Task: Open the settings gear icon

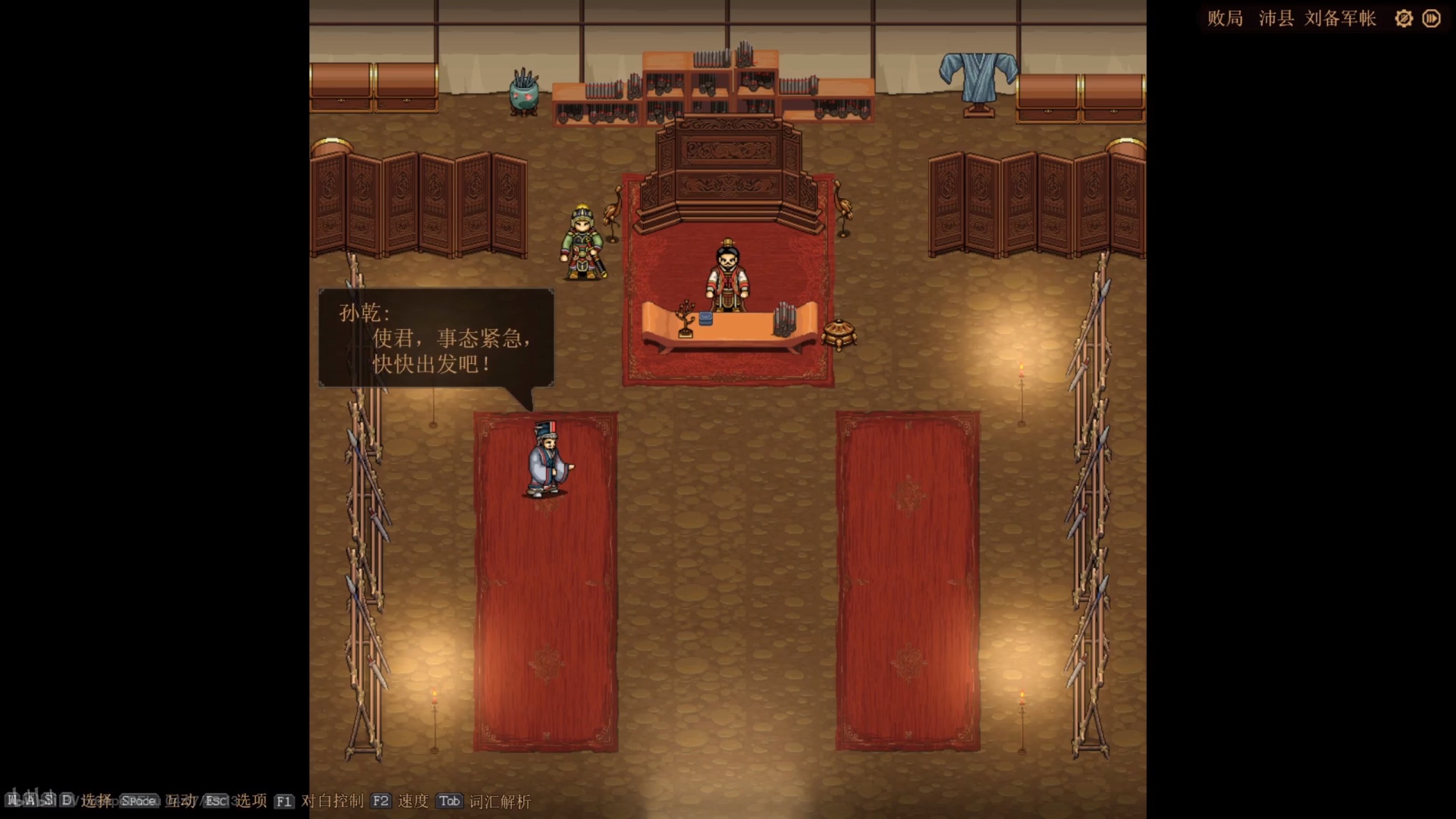Action: 1404,19
